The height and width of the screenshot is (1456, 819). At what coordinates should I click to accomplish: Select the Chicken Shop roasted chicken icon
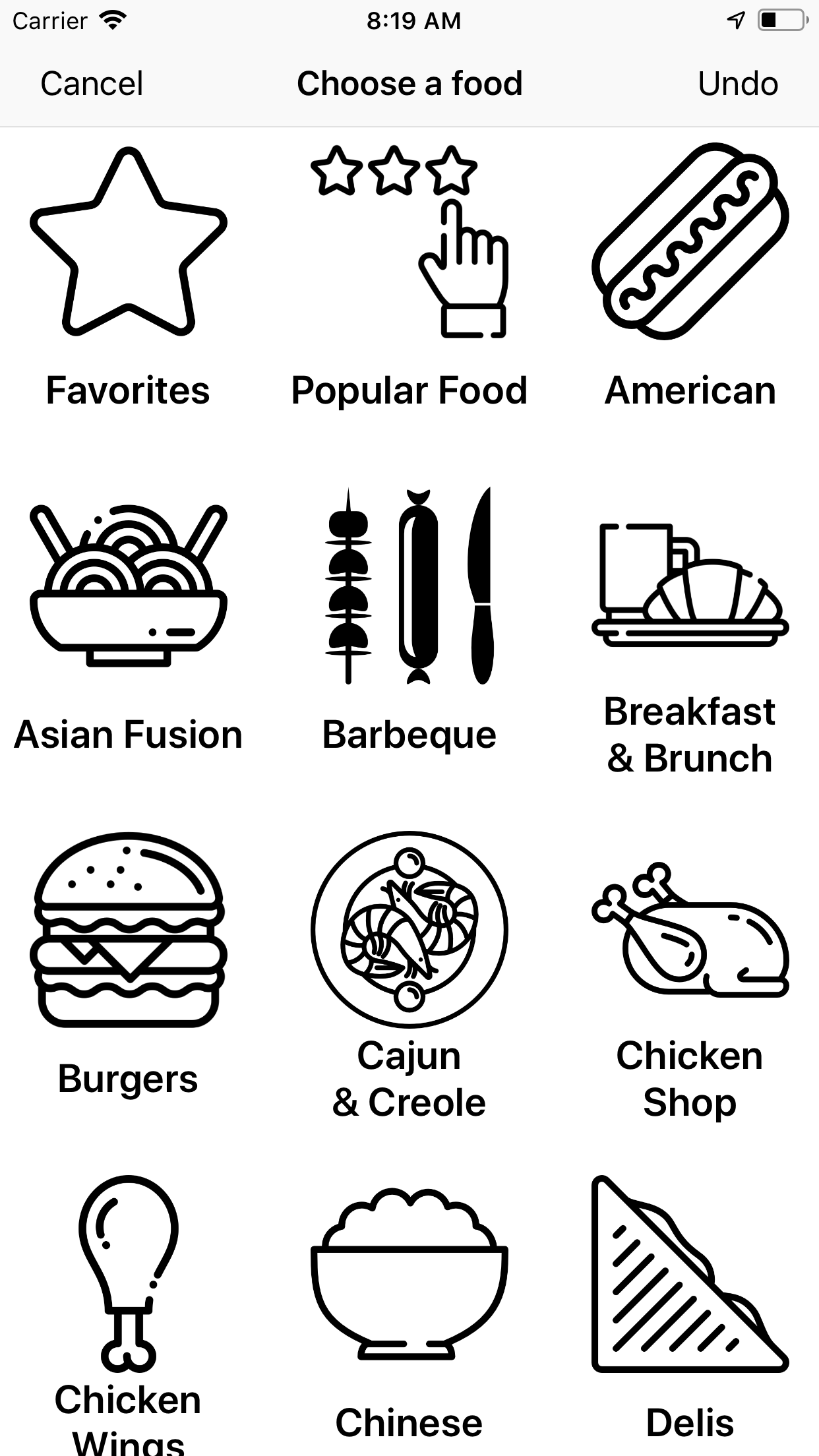[x=691, y=936]
